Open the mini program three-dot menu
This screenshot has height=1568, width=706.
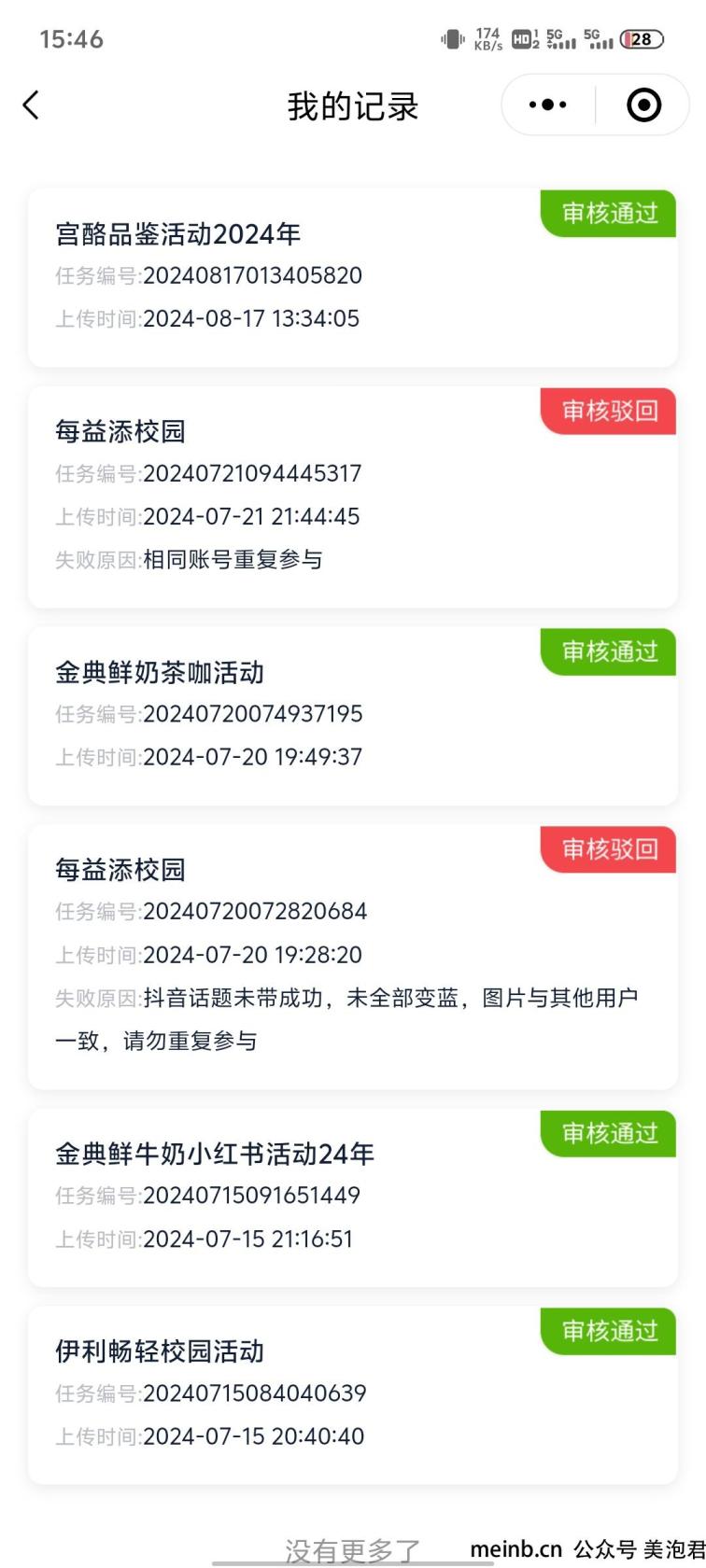(x=548, y=105)
